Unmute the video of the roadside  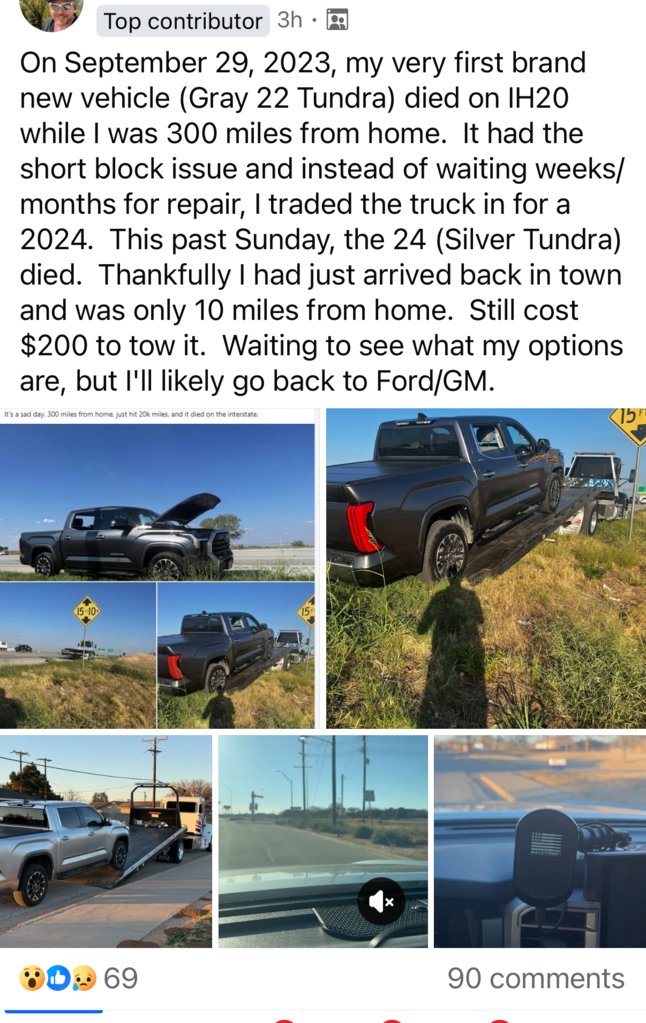382,901
